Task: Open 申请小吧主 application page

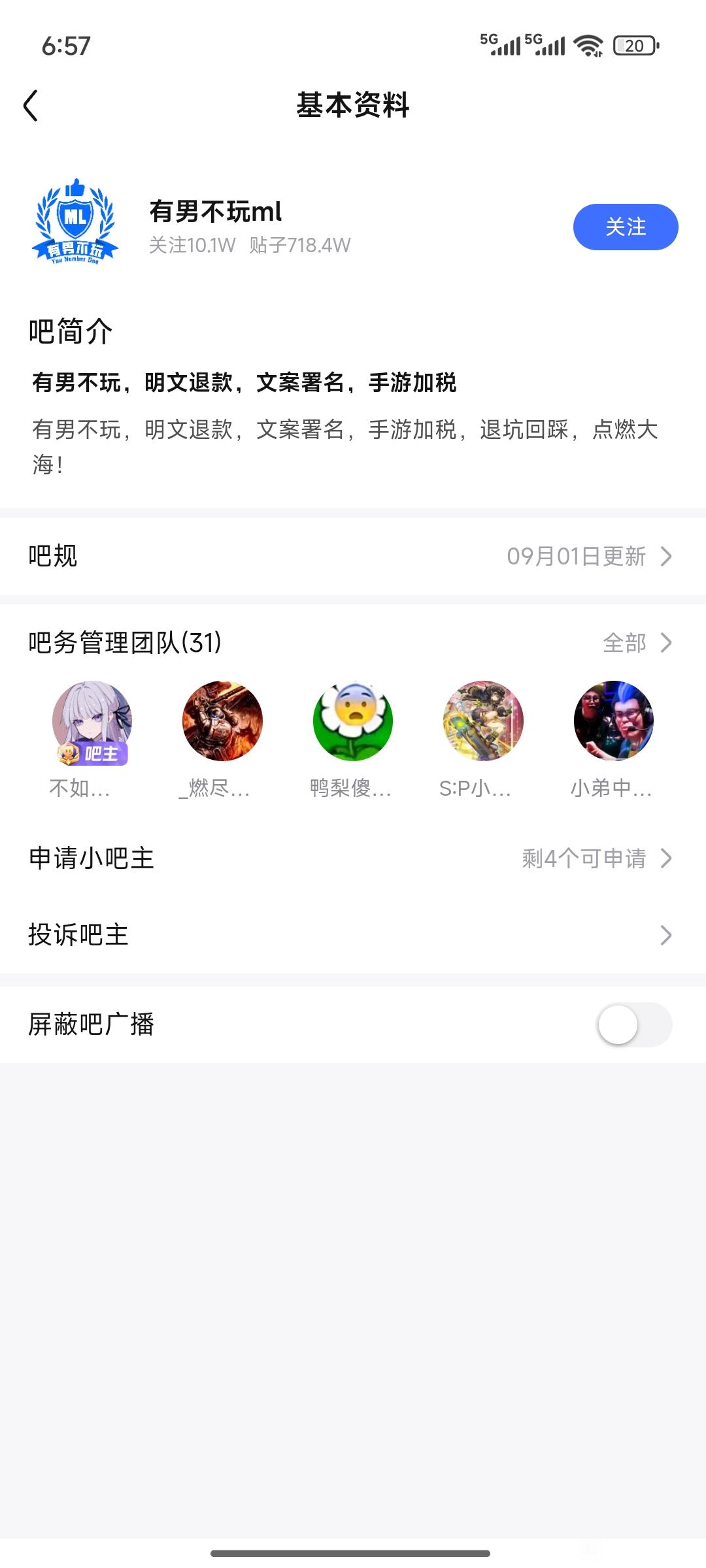Action: (x=353, y=858)
